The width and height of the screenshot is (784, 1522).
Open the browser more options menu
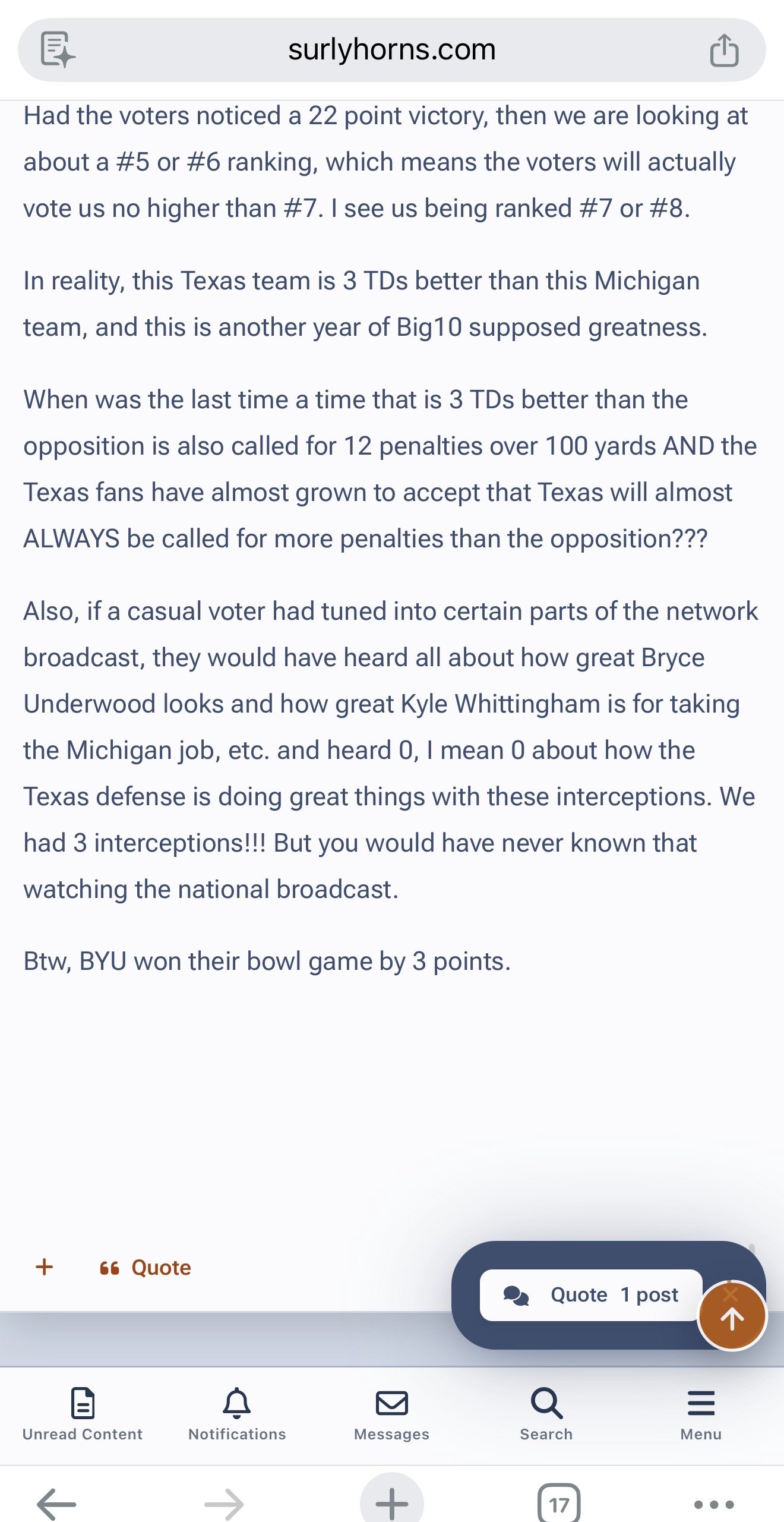pos(714,1504)
